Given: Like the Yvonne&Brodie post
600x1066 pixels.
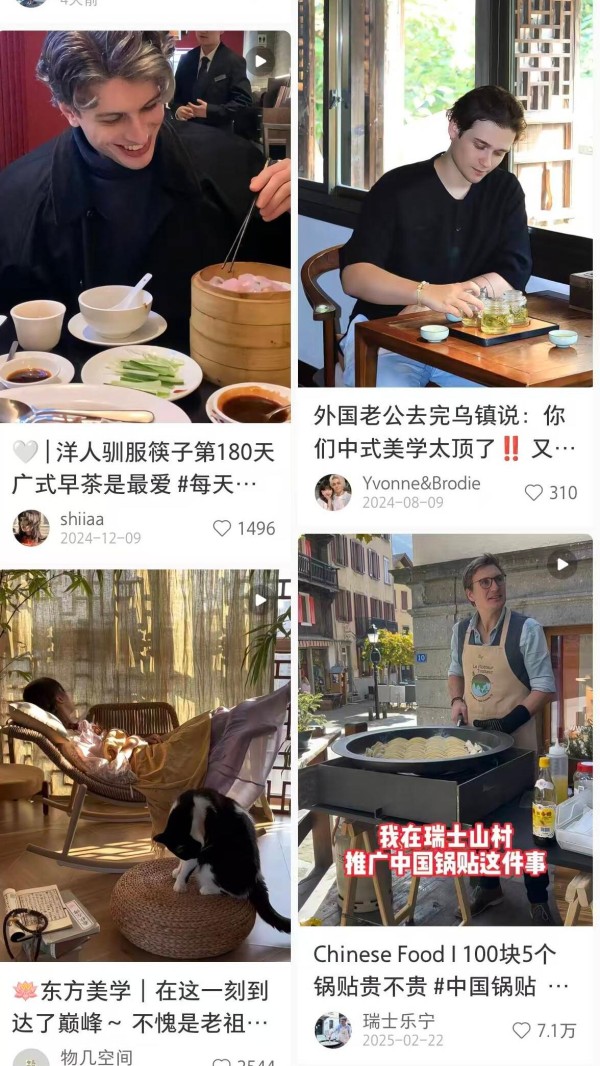Looking at the screenshot, I should pyautogui.click(x=534, y=492).
